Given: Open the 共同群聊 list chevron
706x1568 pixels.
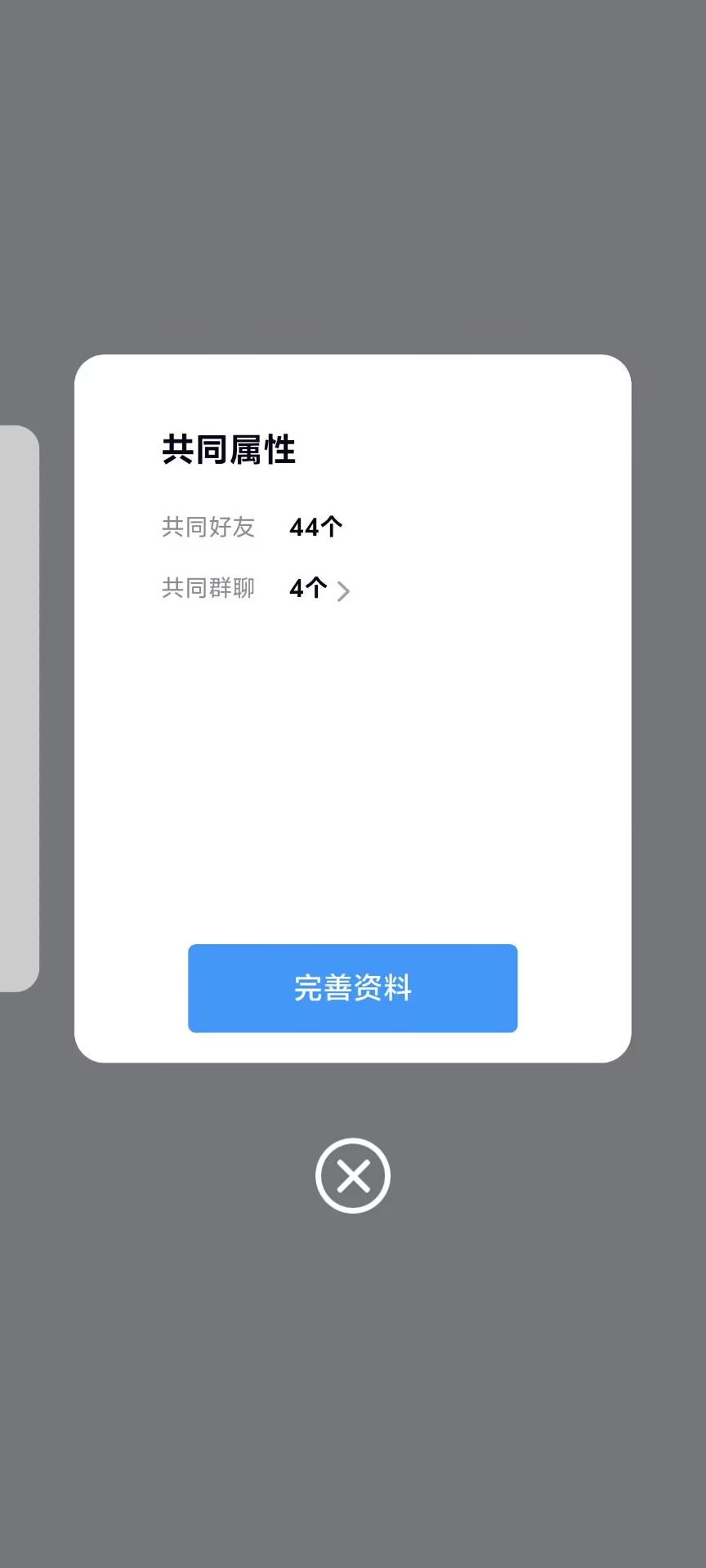Looking at the screenshot, I should pos(343,591).
